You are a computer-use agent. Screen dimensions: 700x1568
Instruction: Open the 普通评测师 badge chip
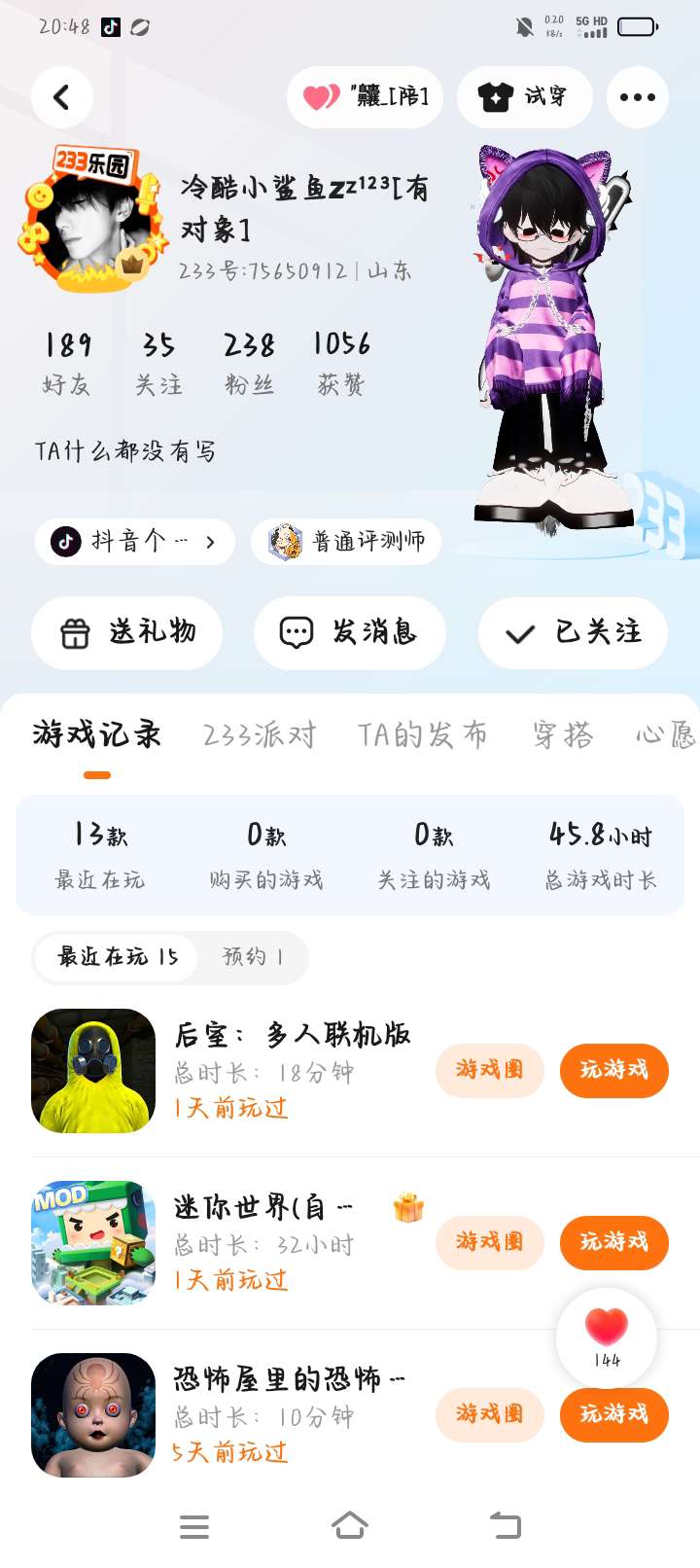pos(347,542)
